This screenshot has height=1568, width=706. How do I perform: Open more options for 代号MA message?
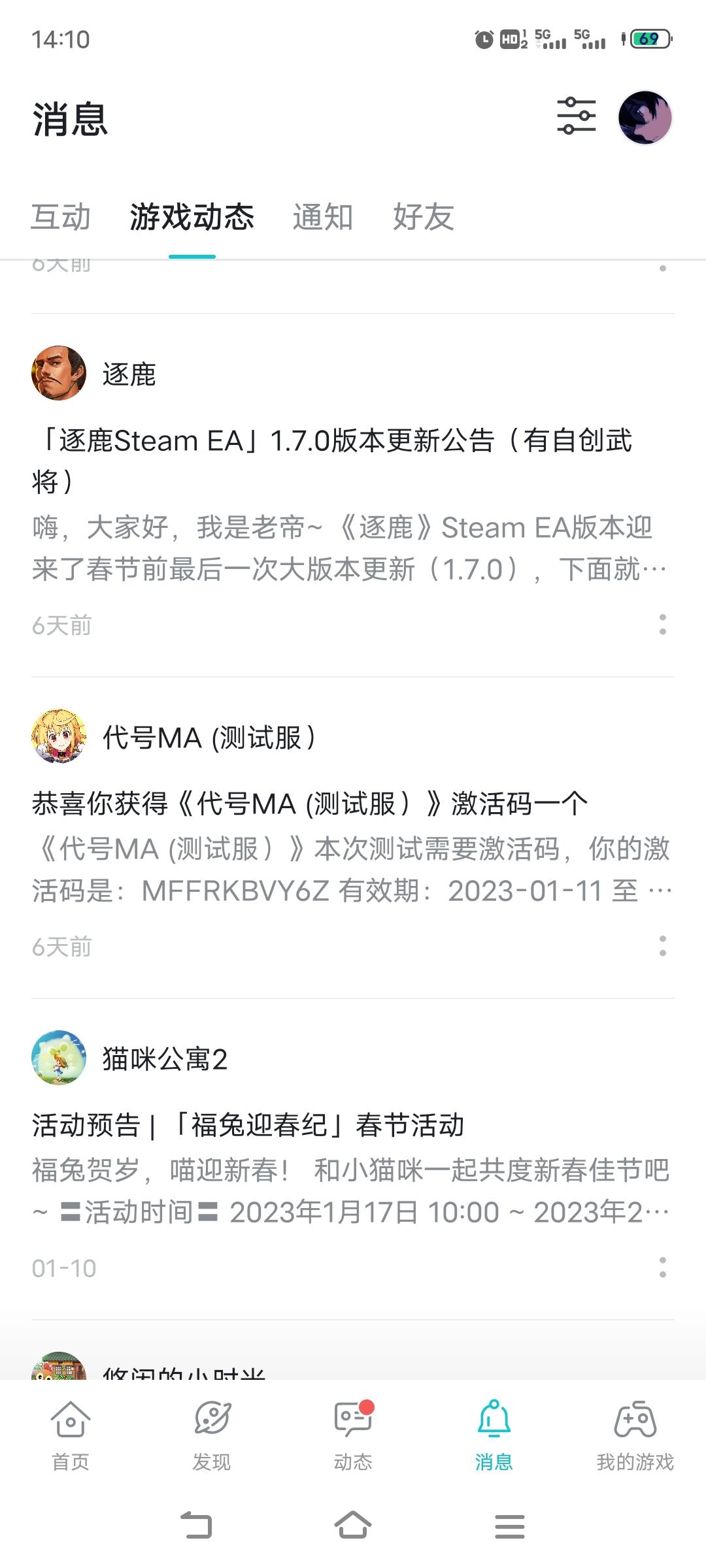(x=662, y=946)
